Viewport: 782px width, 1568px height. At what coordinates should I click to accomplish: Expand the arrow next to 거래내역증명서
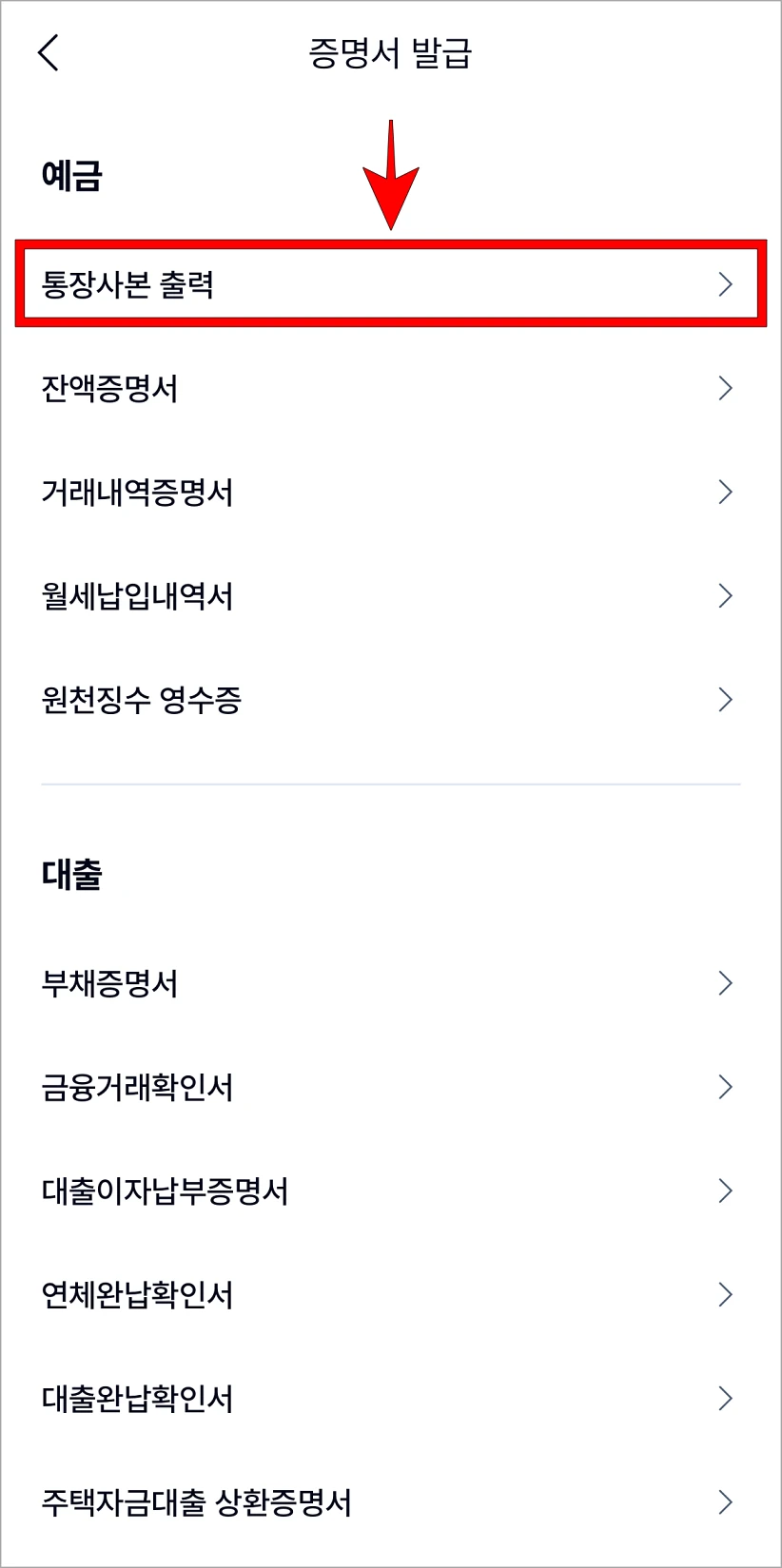click(726, 493)
